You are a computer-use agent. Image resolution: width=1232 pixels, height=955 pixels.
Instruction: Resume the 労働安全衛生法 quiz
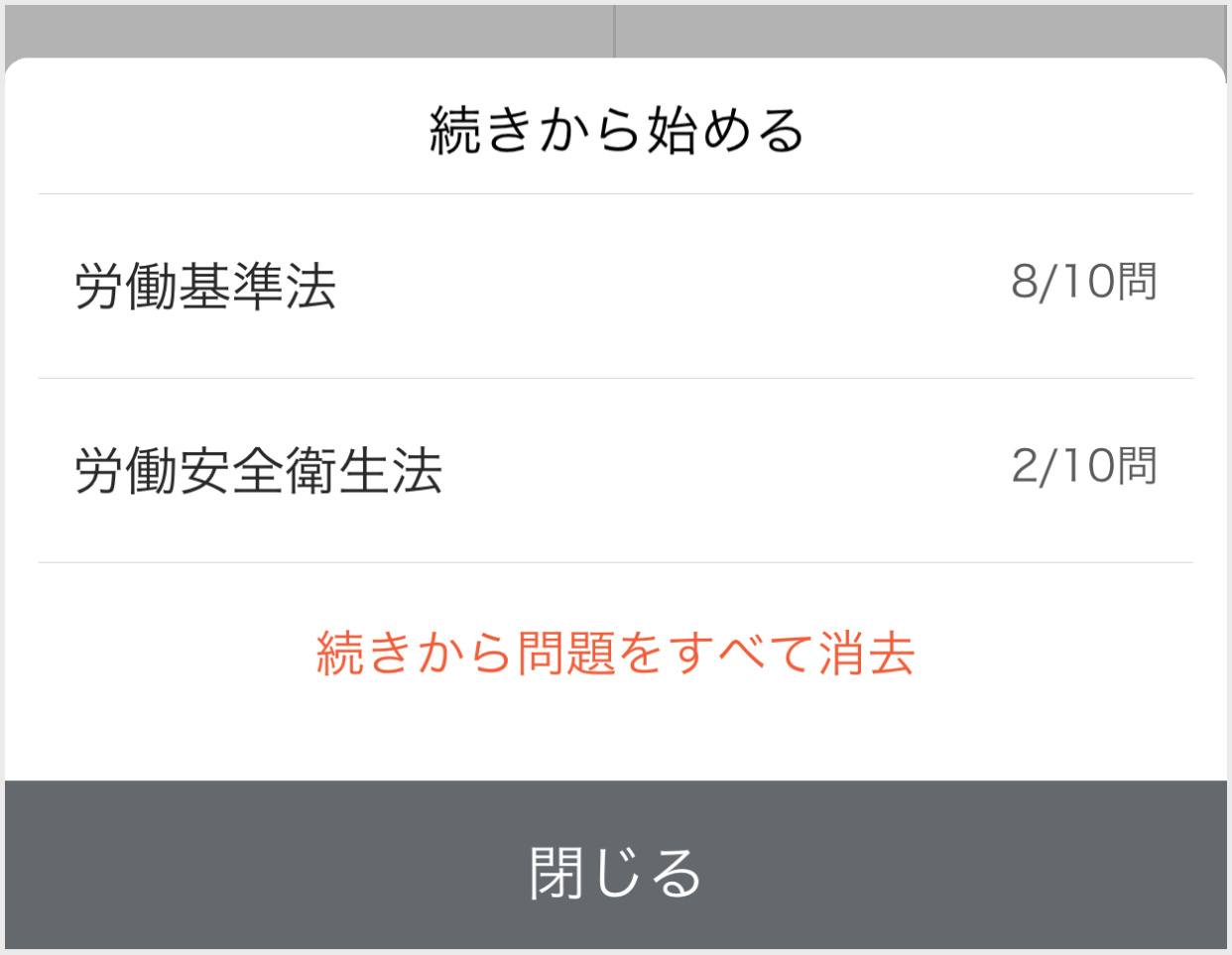(615, 470)
